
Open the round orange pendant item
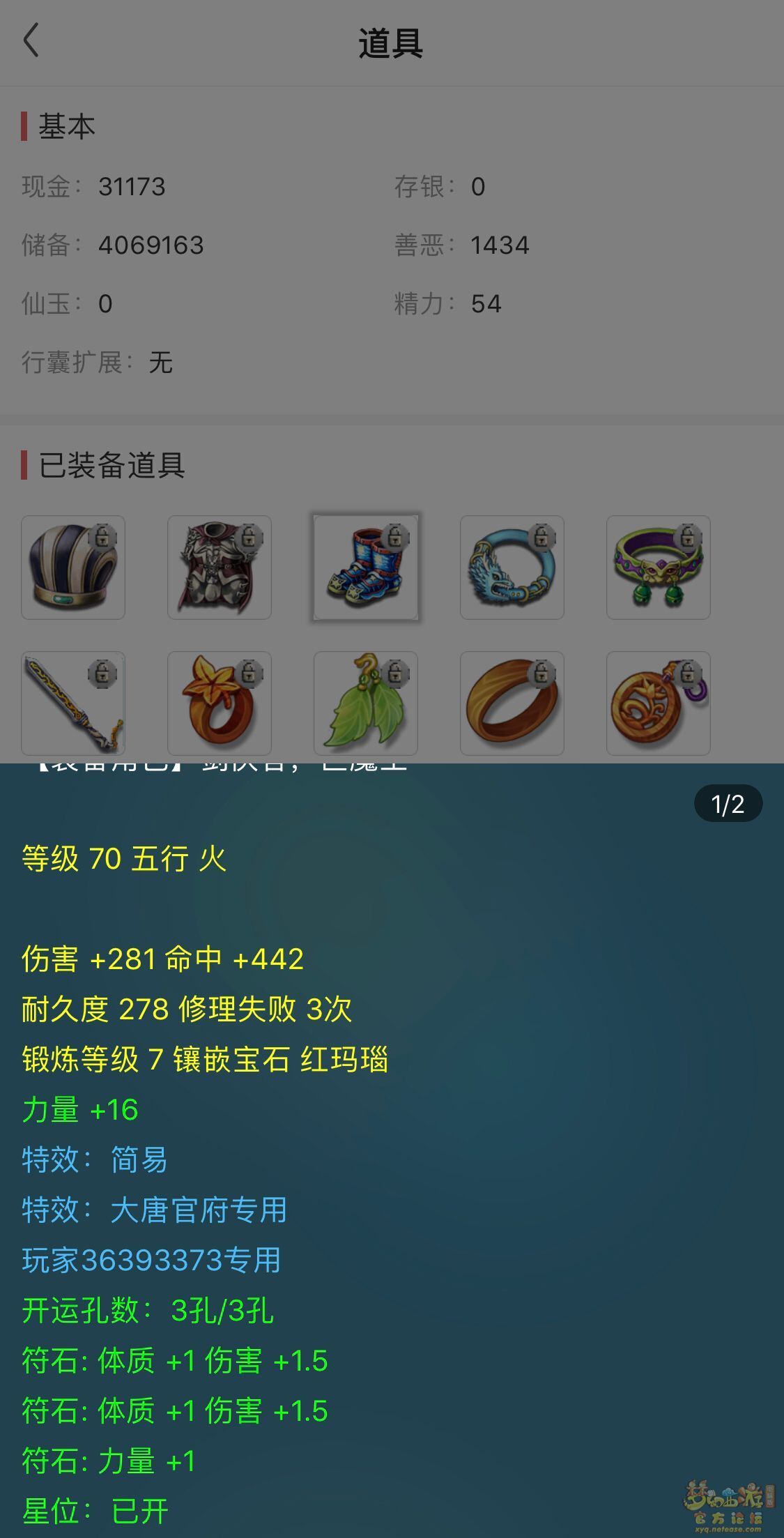(x=659, y=703)
